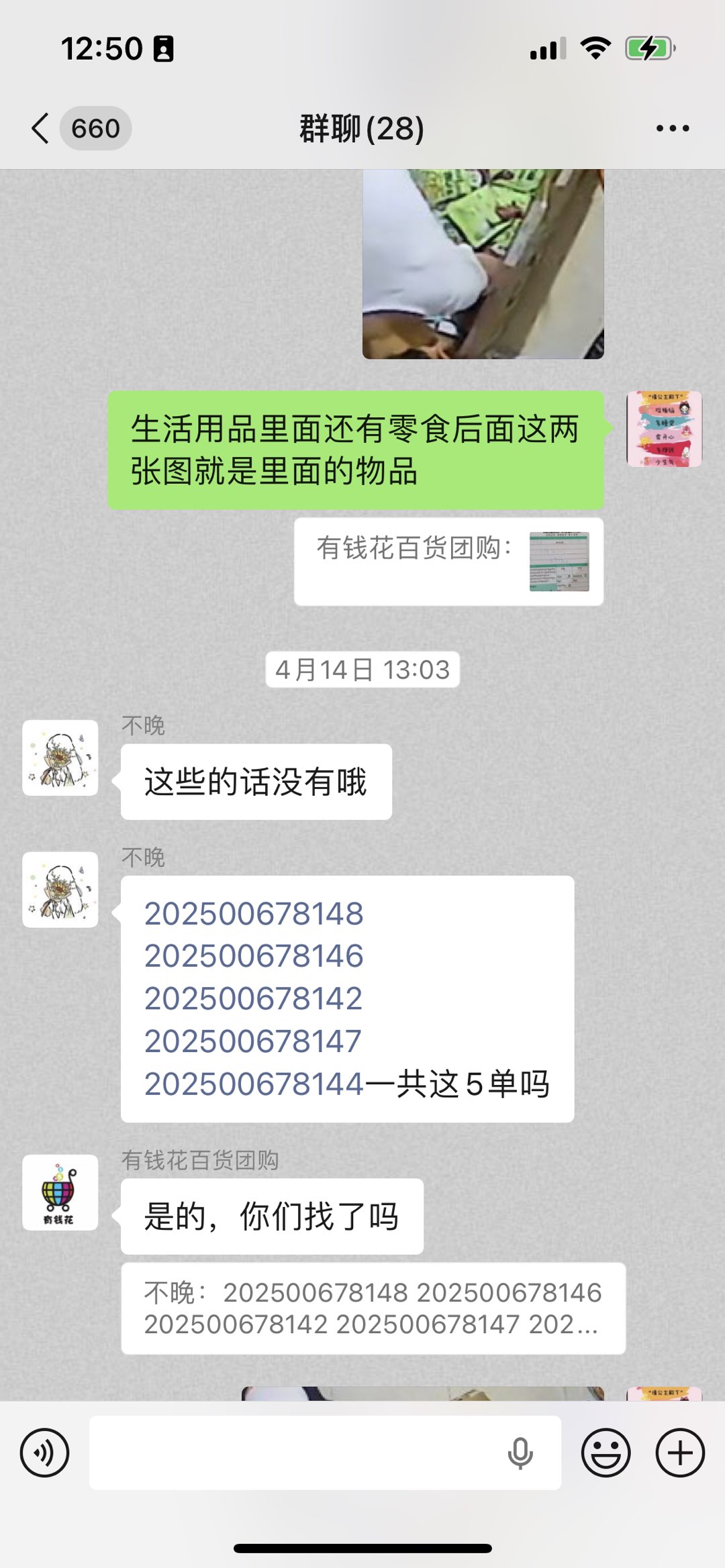Start voice dictation with the microphone
The image size is (725, 1568).
[x=520, y=1453]
